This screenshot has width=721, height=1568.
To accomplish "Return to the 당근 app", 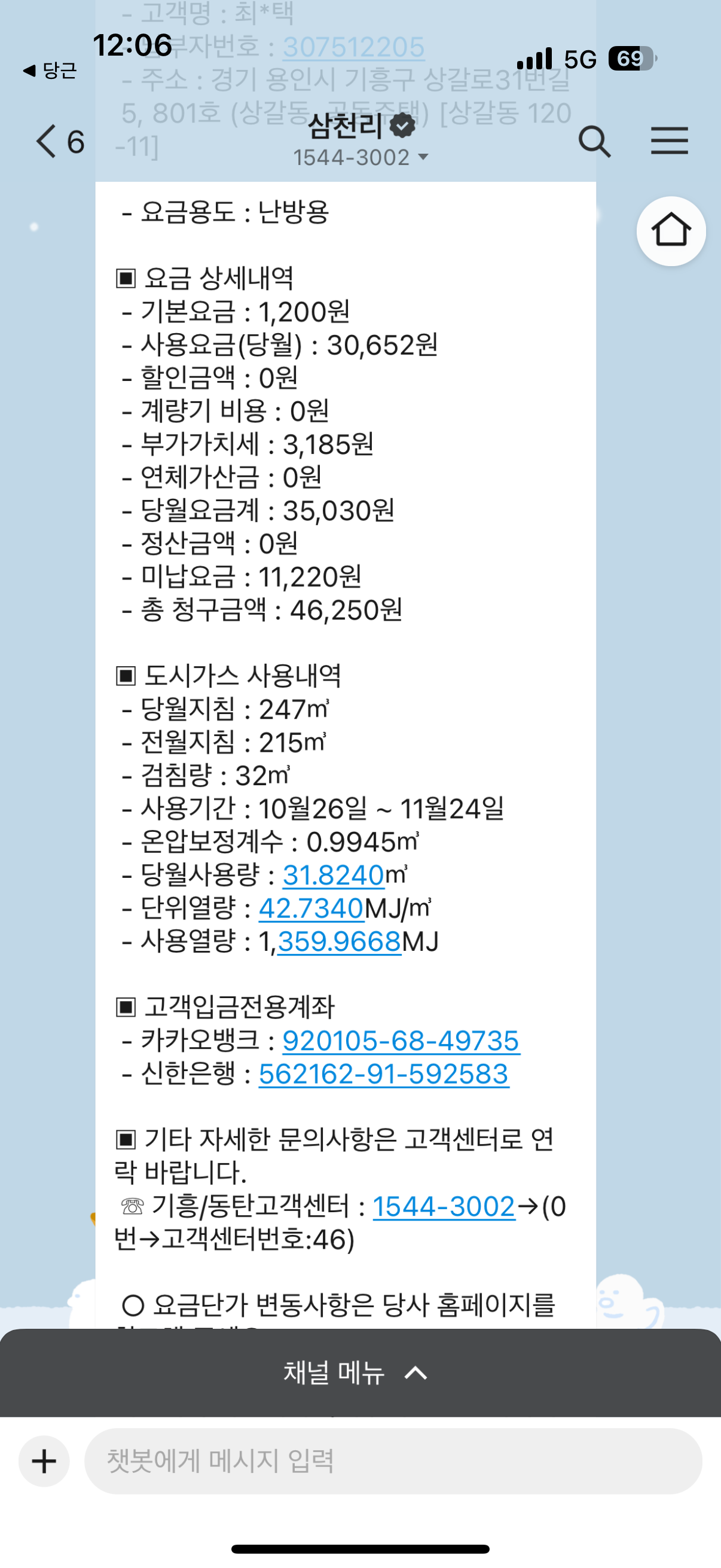I will pos(50,71).
